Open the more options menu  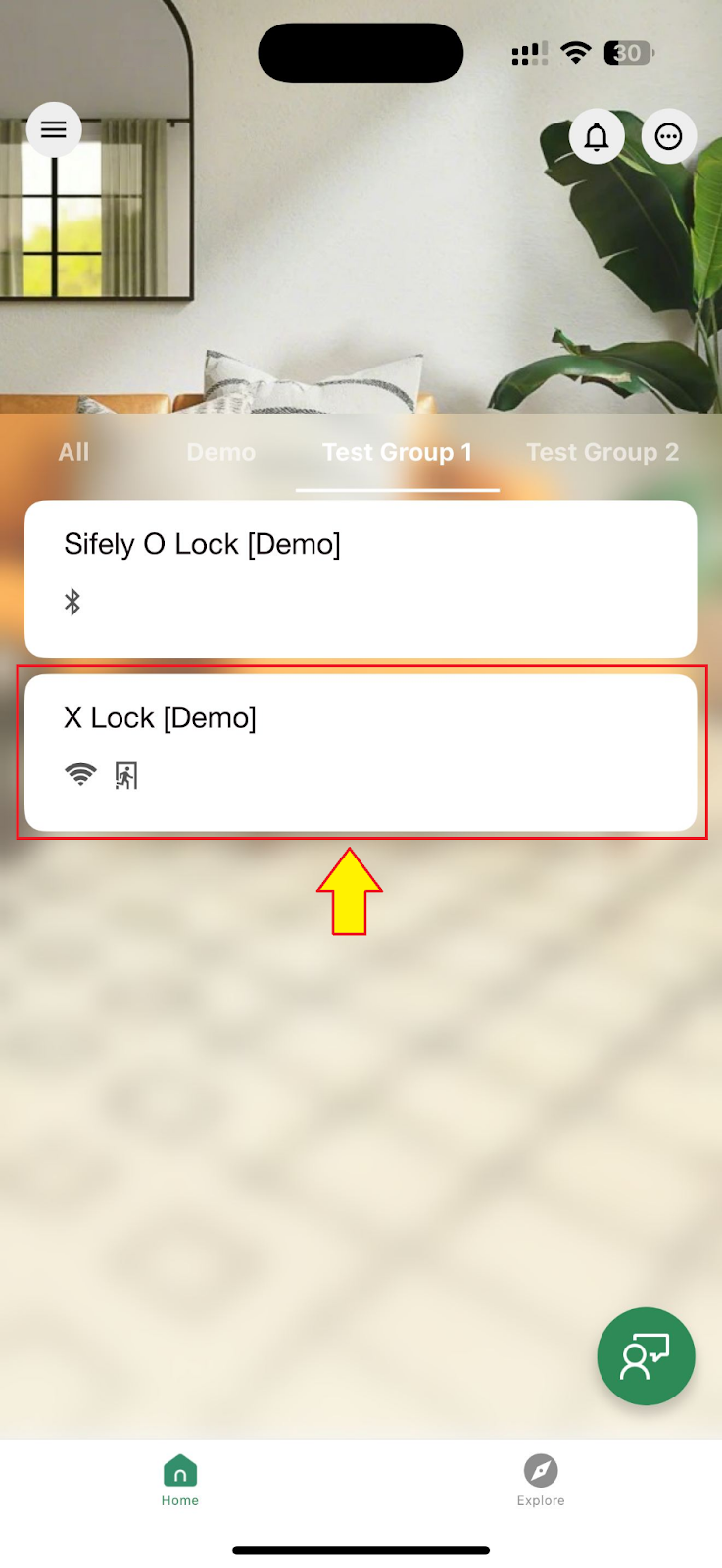pyautogui.click(x=669, y=136)
